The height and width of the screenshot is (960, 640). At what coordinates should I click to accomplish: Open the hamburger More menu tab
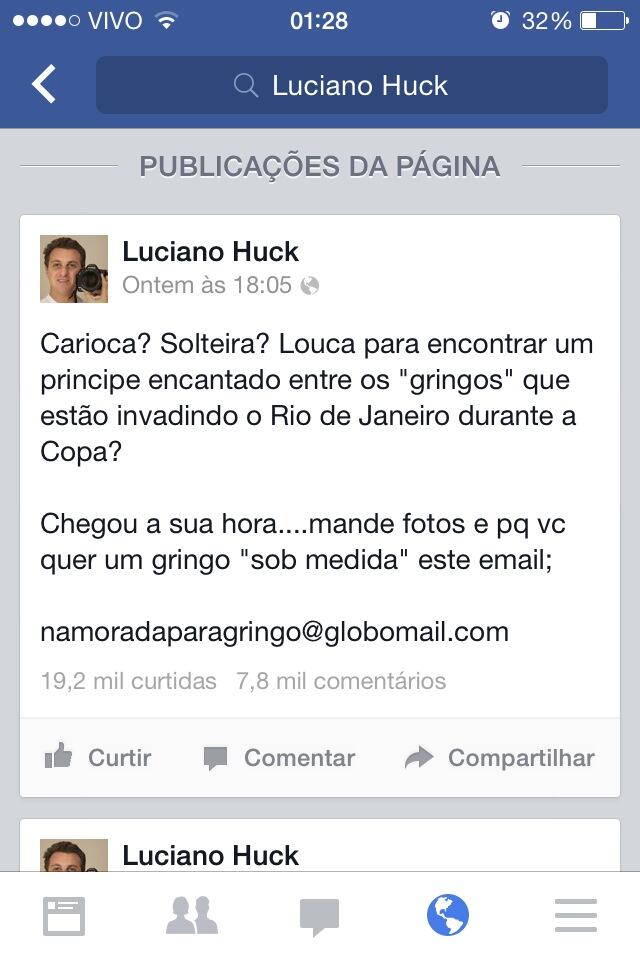[x=576, y=915]
